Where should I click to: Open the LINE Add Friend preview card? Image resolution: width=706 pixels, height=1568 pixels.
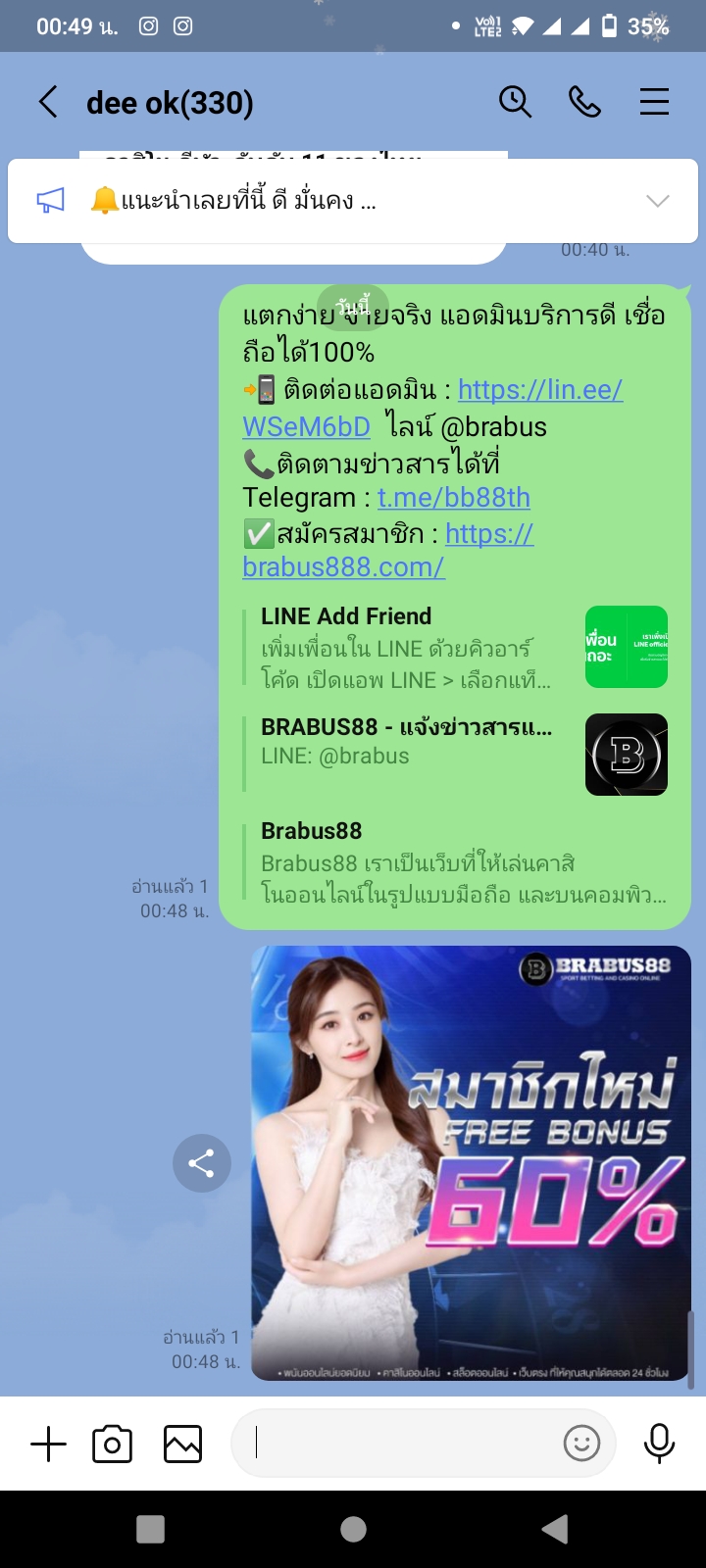click(x=455, y=648)
